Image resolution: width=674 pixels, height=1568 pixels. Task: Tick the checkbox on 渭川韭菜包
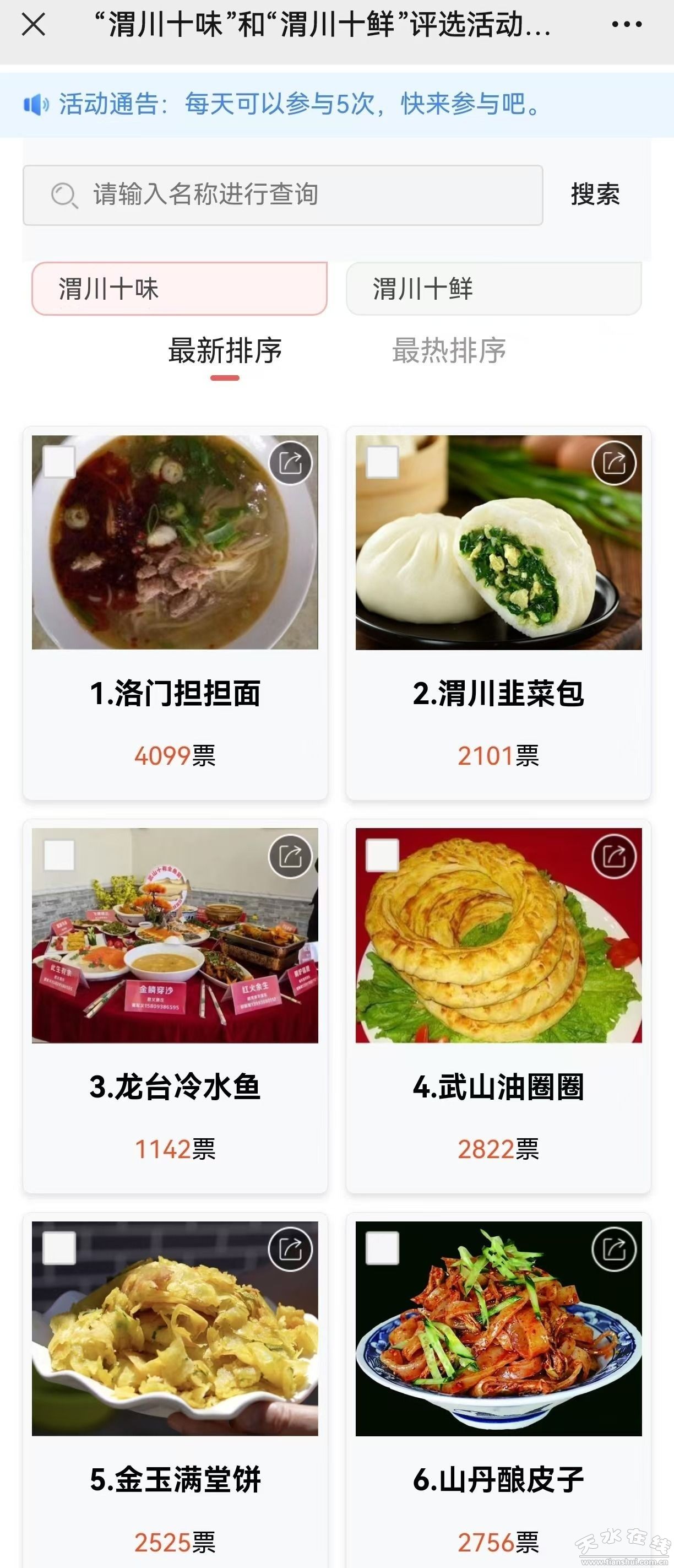tap(383, 462)
